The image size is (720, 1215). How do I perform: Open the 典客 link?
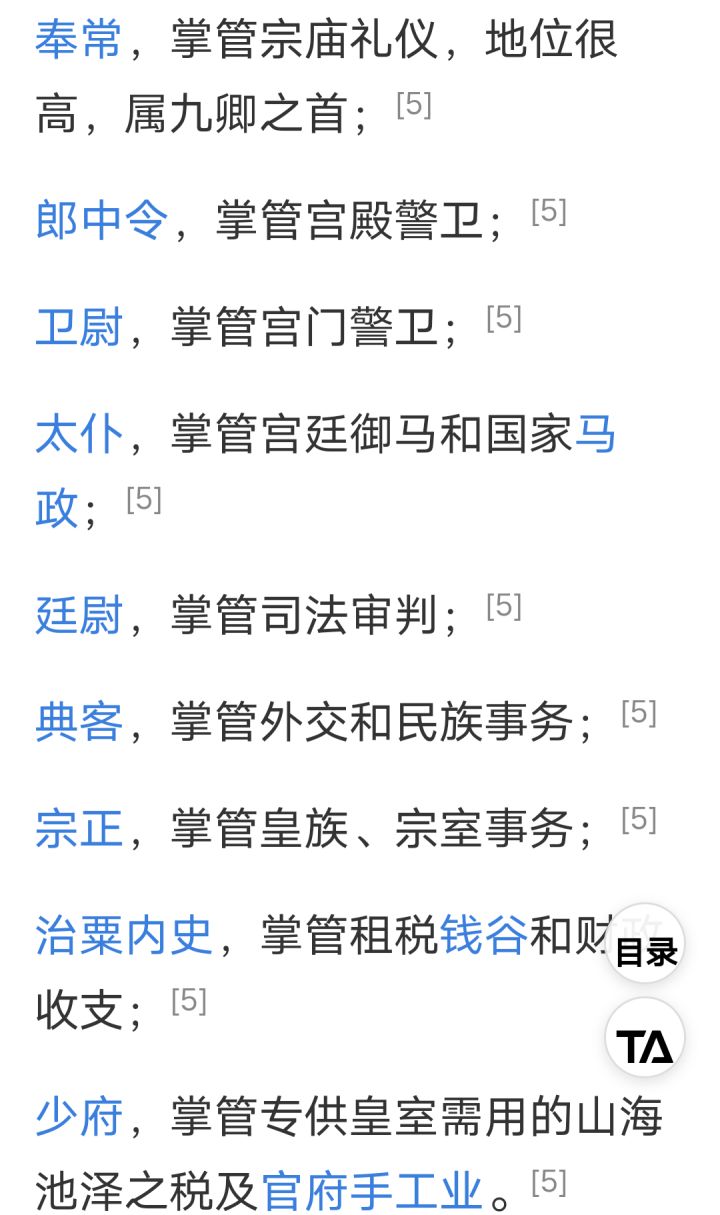click(x=79, y=722)
